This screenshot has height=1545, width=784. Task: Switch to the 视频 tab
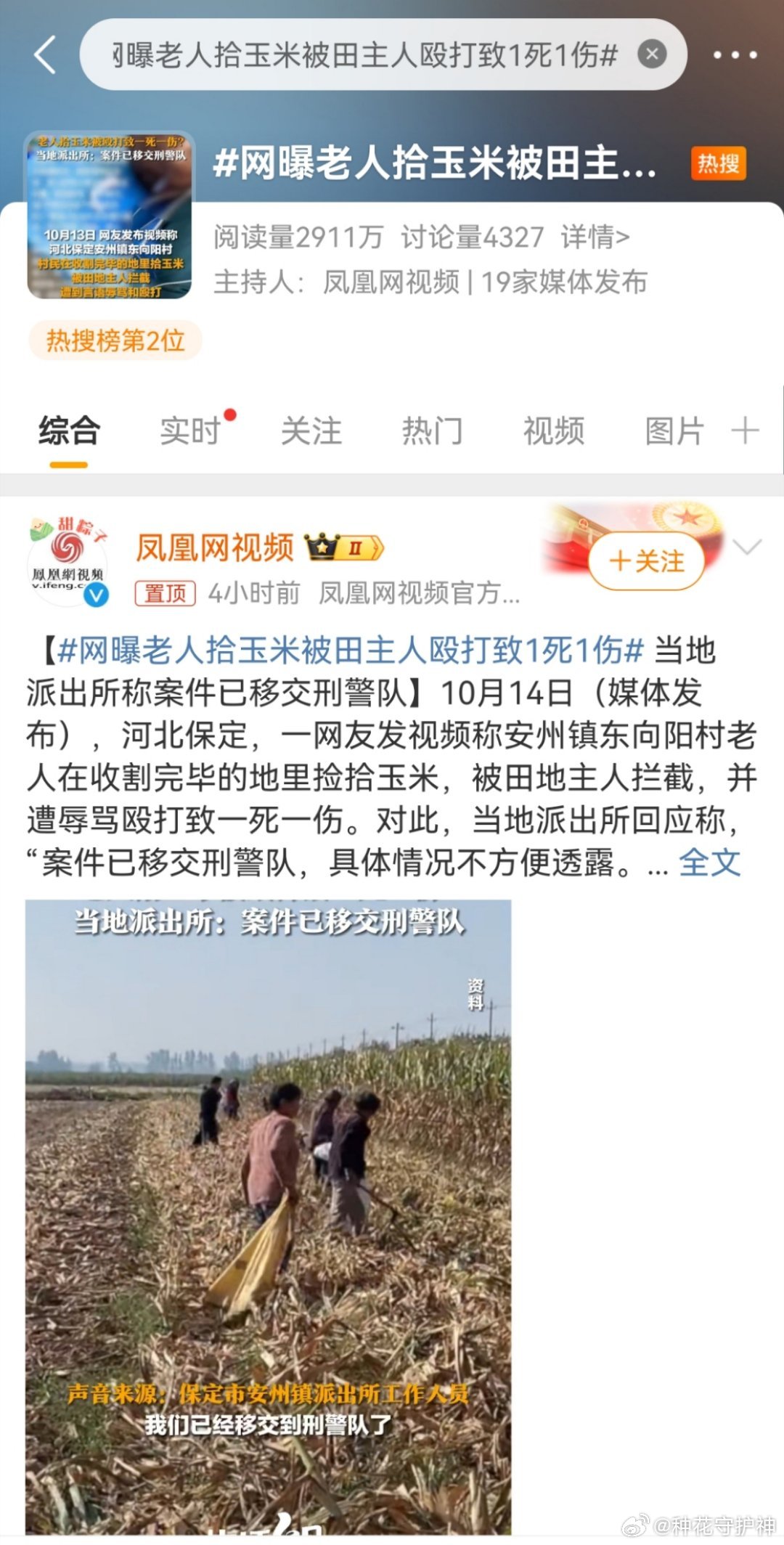(553, 431)
